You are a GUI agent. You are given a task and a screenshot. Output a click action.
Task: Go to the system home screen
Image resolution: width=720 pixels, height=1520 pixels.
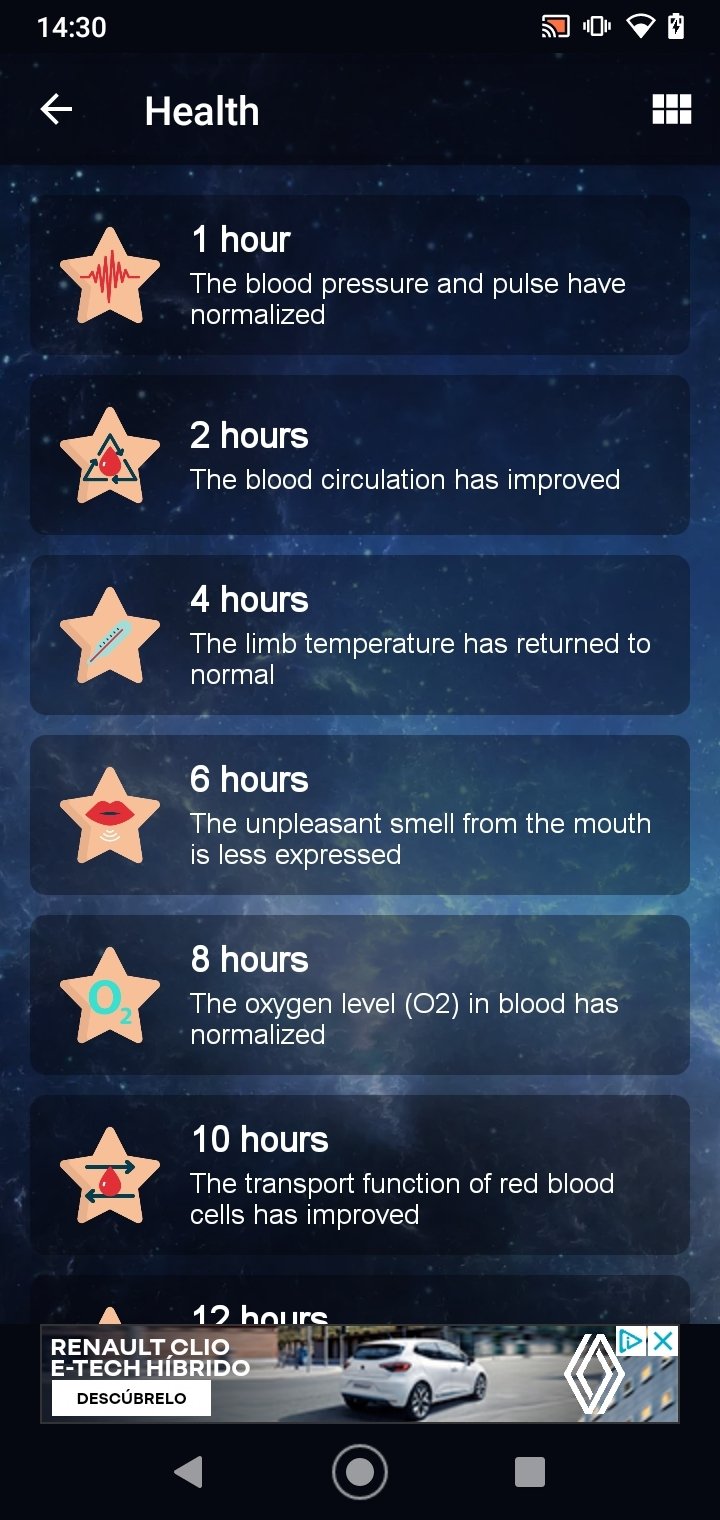[x=360, y=1471]
